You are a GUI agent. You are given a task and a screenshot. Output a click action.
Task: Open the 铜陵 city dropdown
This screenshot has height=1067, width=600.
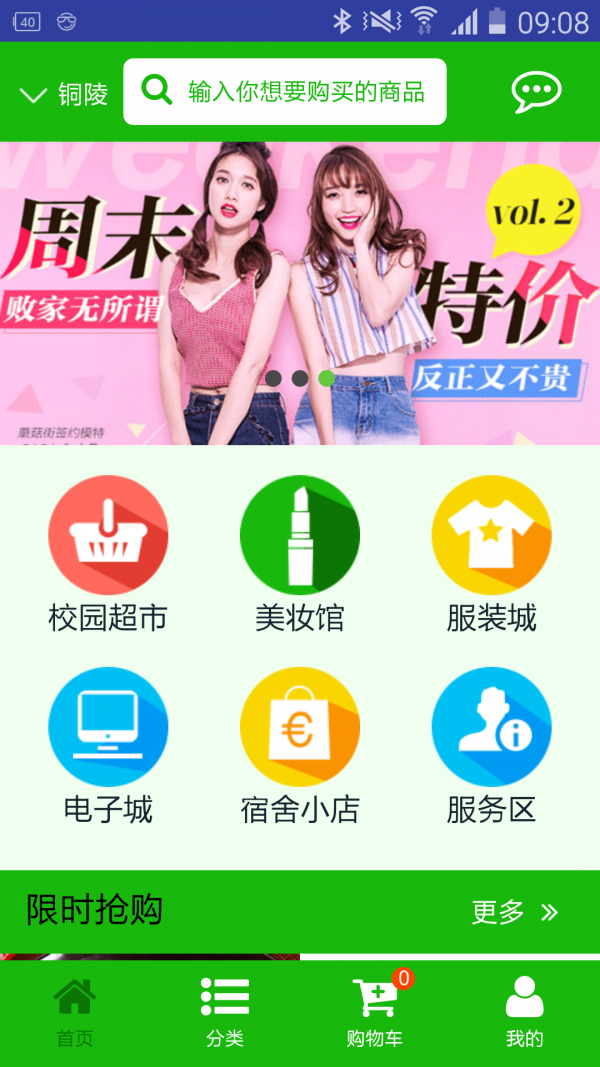tap(64, 95)
